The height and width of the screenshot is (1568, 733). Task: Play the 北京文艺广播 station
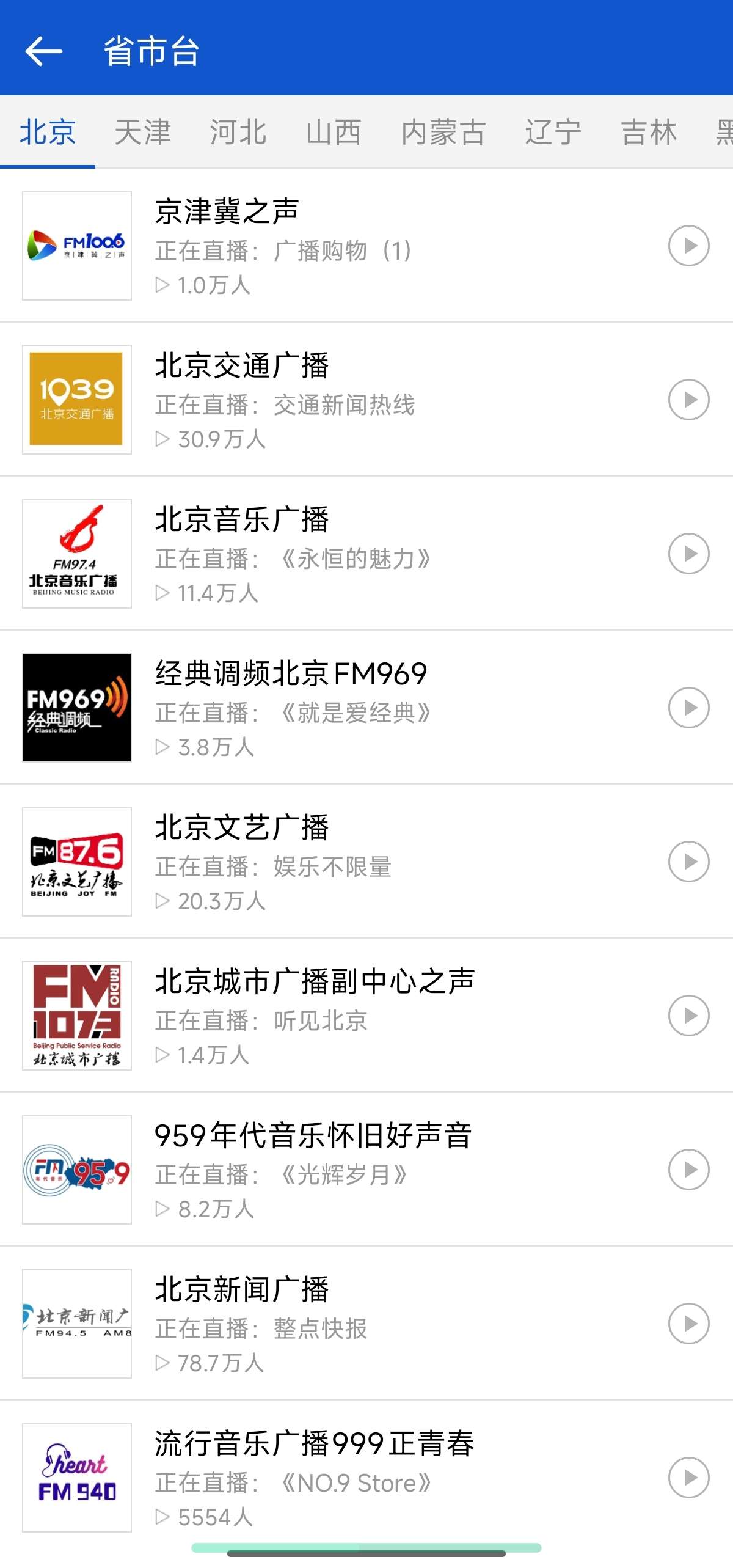688,862
